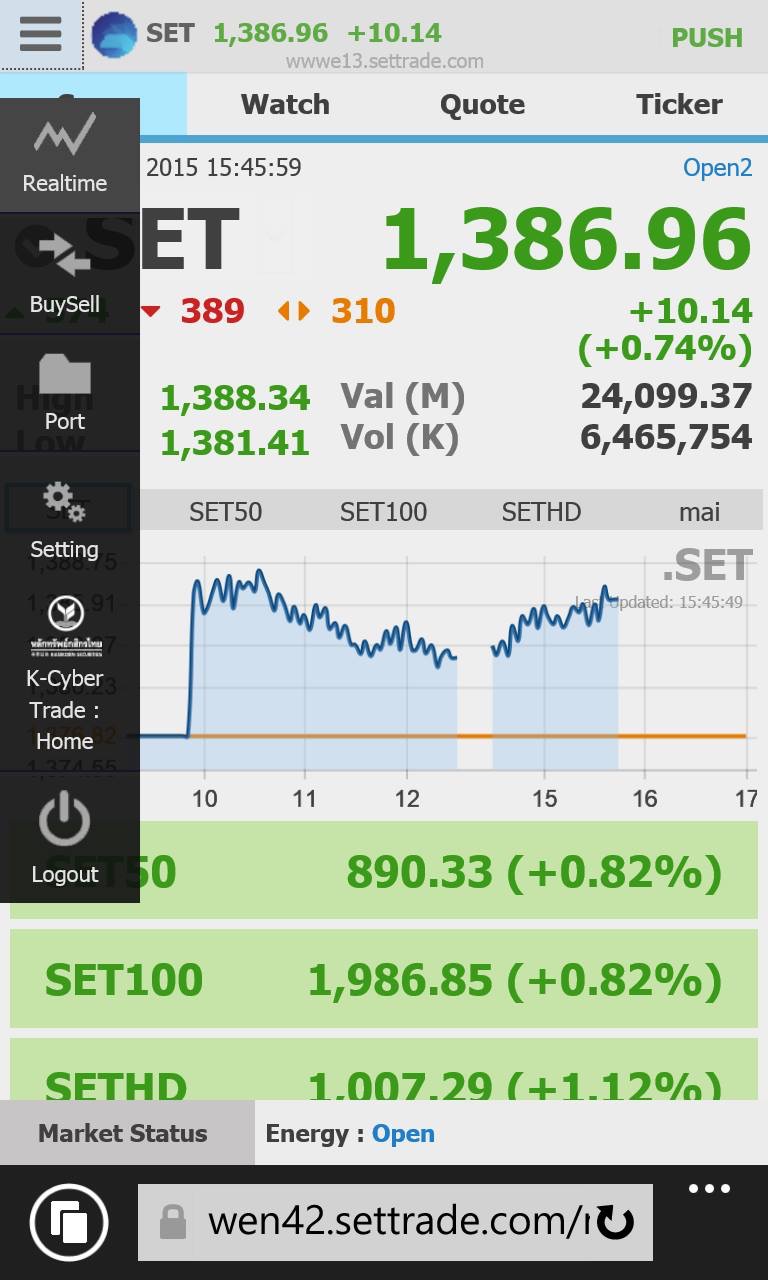Open the browser's more options menu
This screenshot has height=1280, width=768.
pos(710,1189)
